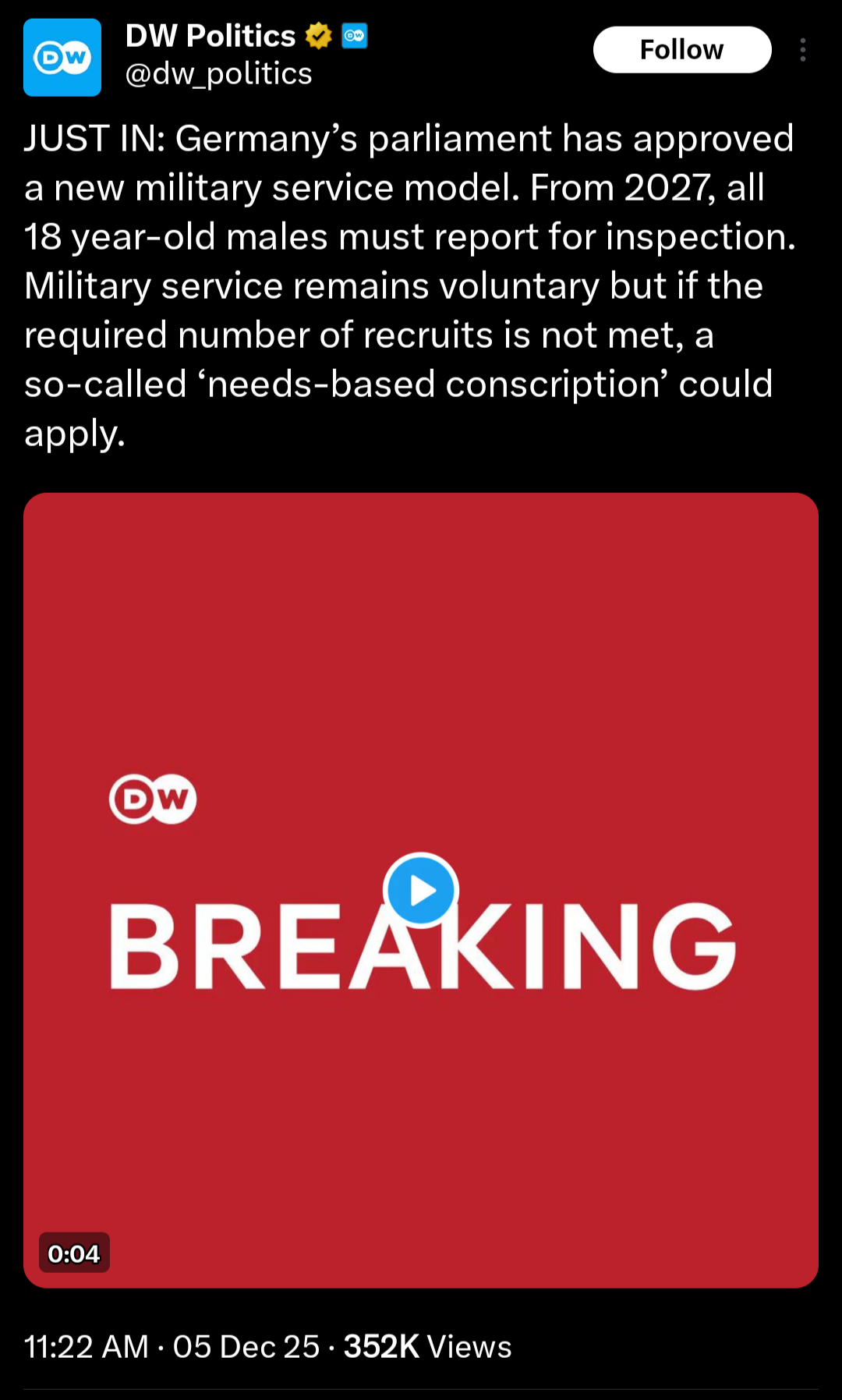Open the @dw_politics profile handle
The width and height of the screenshot is (842, 1400).
click(218, 74)
